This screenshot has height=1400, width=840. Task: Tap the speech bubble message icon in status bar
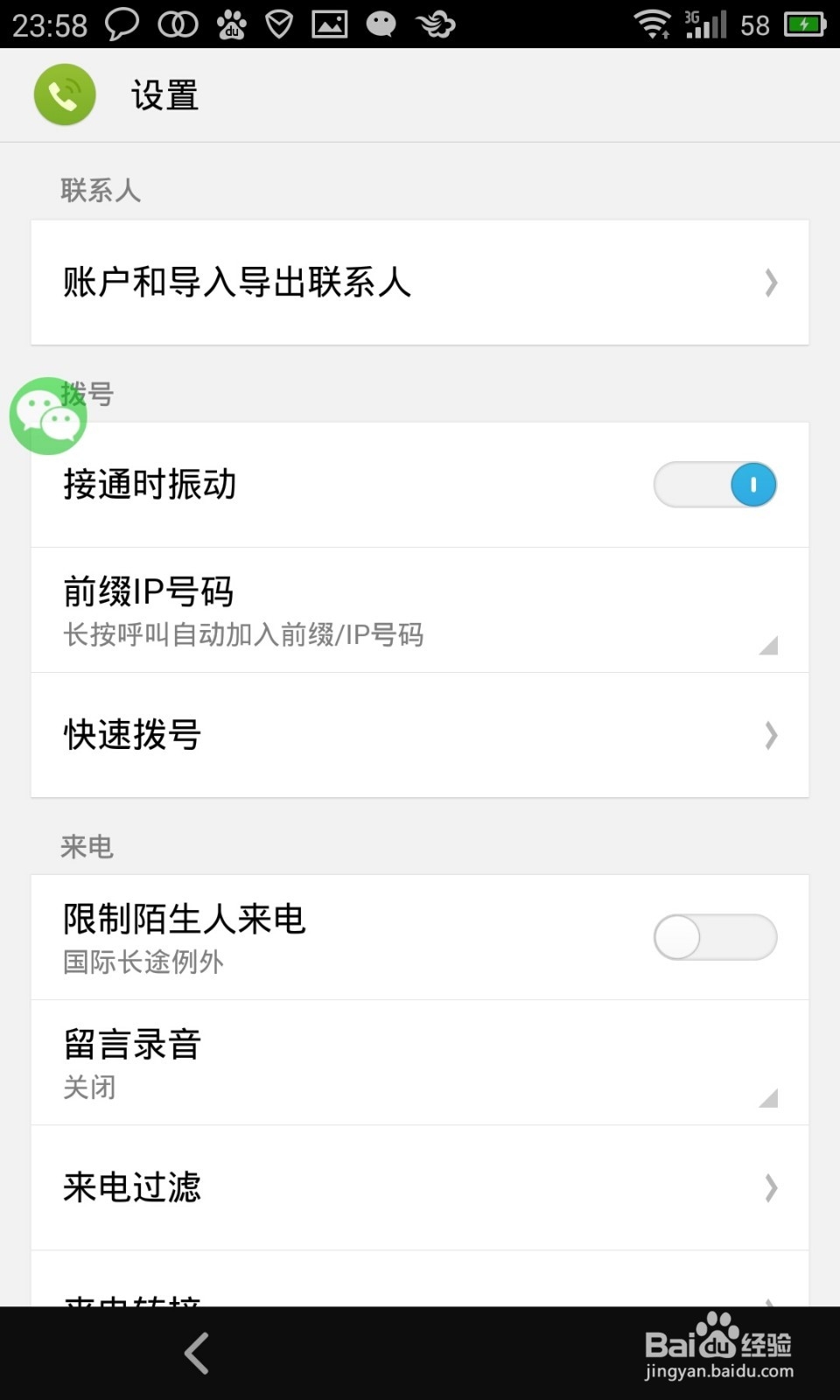click(122, 24)
